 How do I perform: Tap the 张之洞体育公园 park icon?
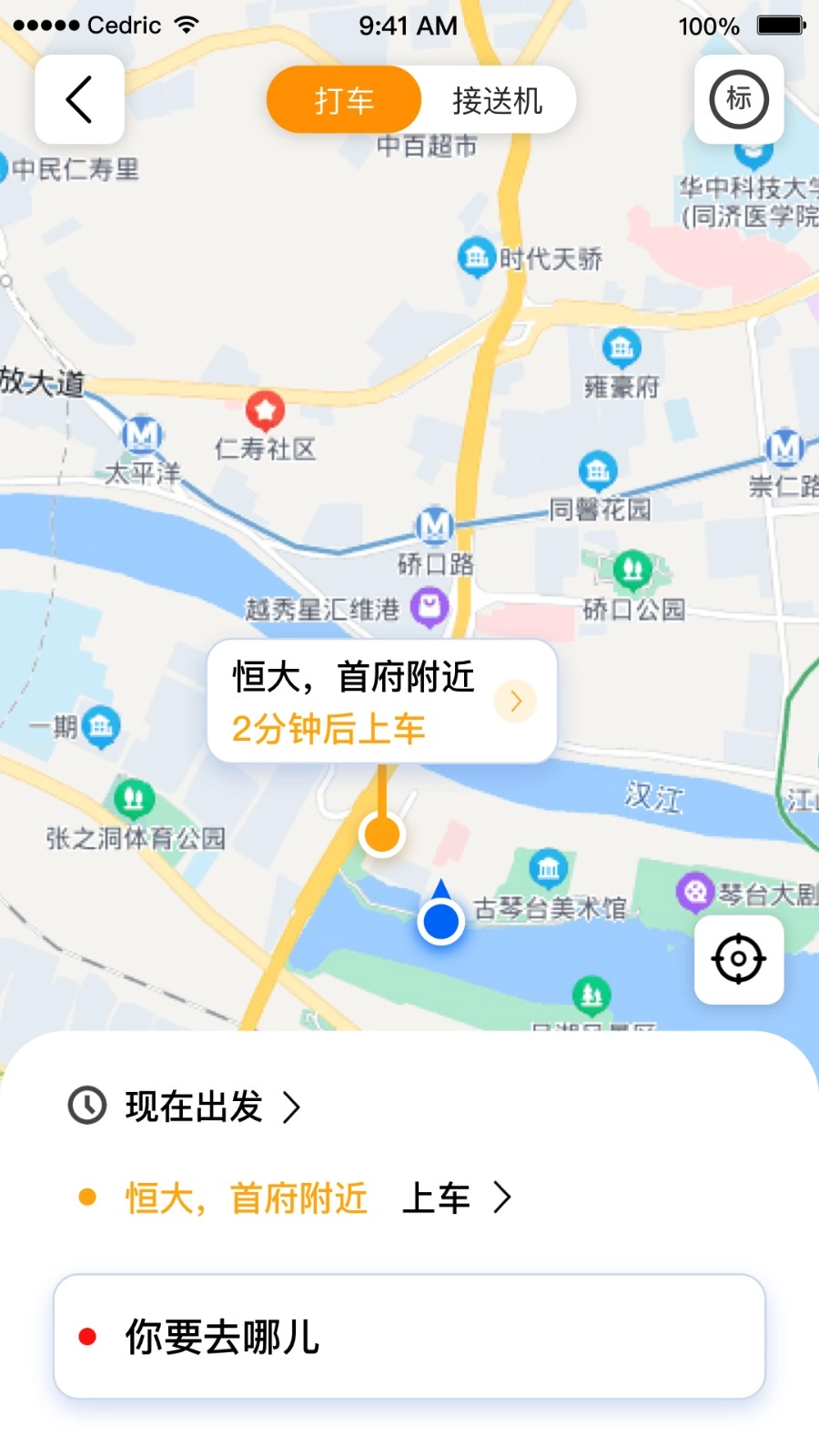(135, 799)
